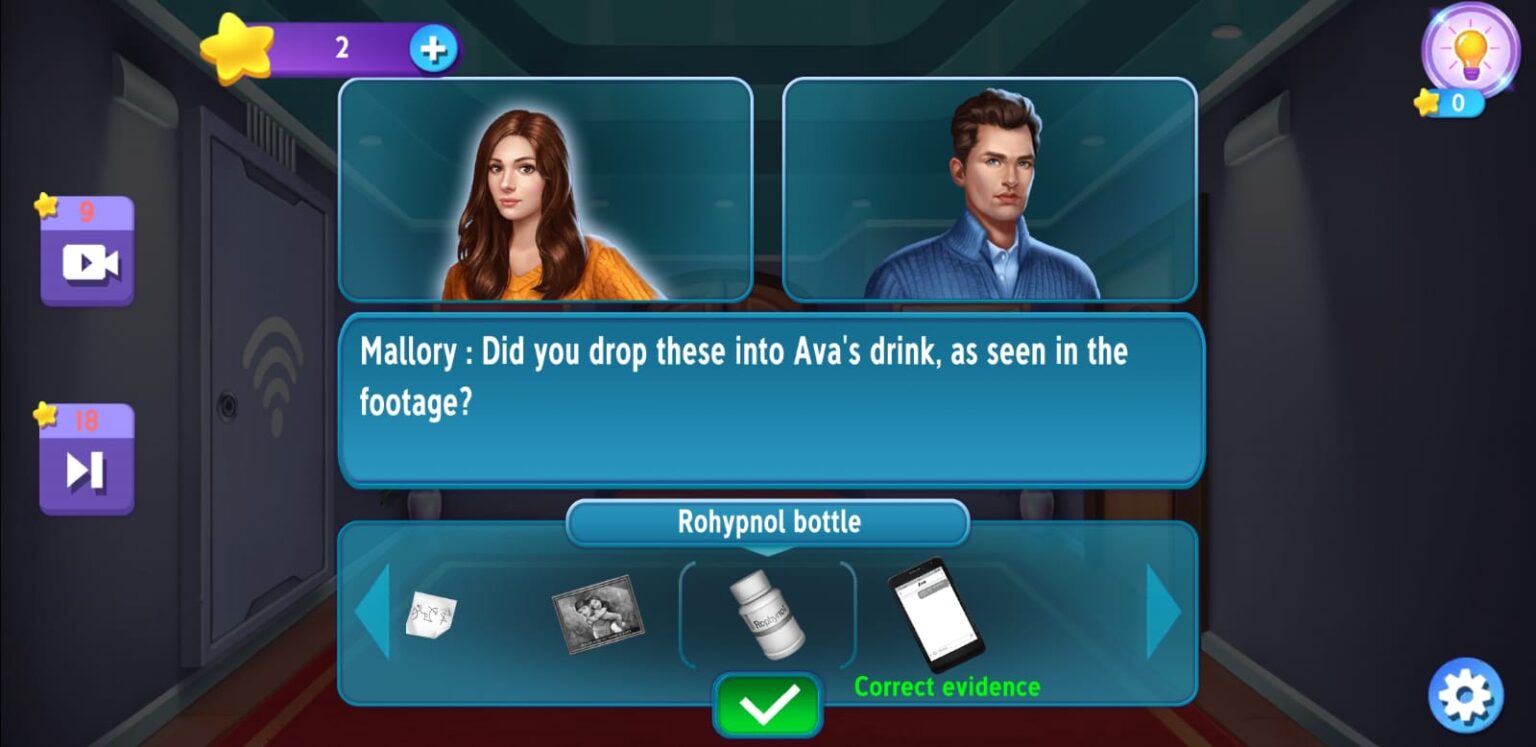Show next evidence with the right arrow

[x=1163, y=611]
